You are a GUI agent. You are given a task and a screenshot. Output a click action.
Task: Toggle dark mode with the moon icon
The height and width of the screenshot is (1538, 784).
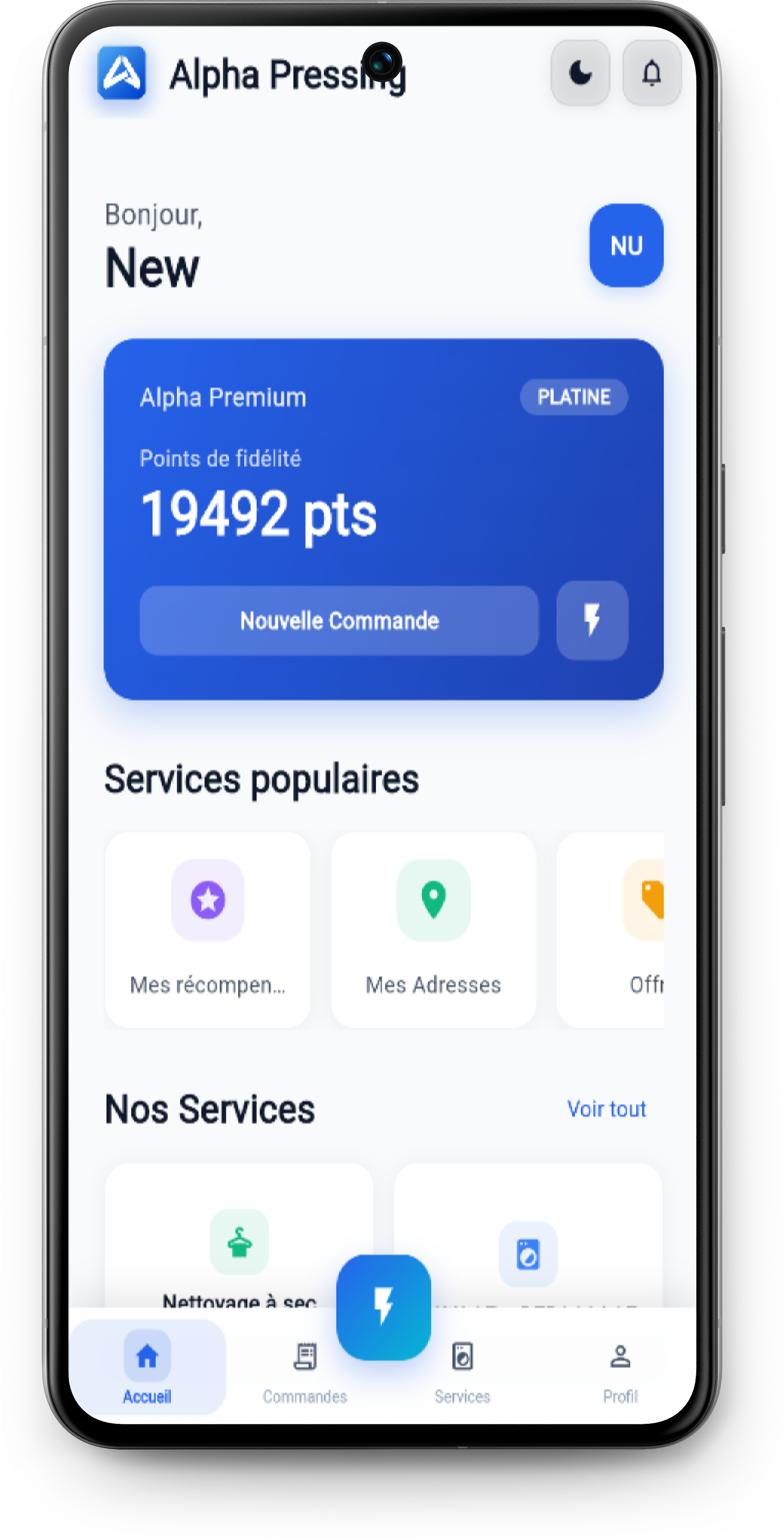click(x=579, y=73)
